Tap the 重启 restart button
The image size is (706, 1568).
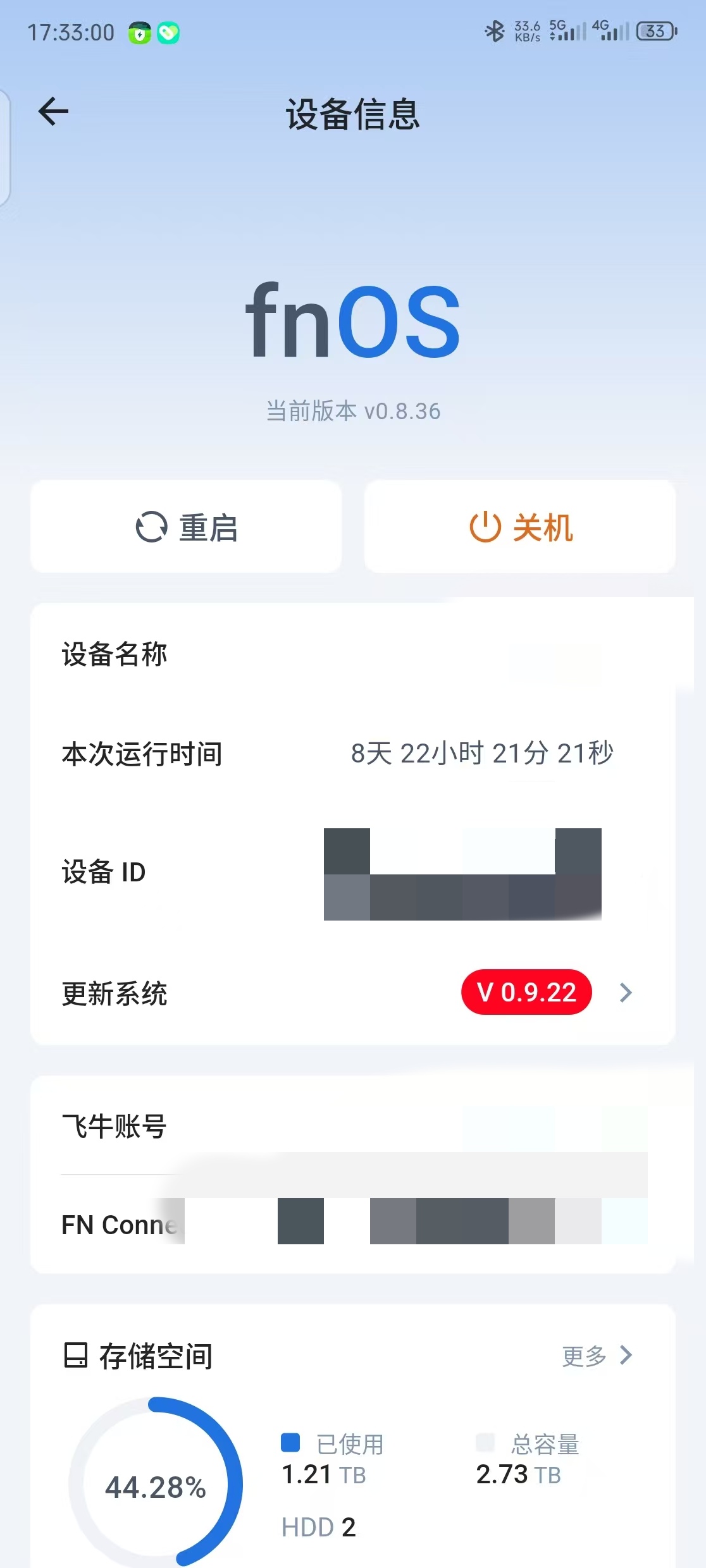(186, 527)
